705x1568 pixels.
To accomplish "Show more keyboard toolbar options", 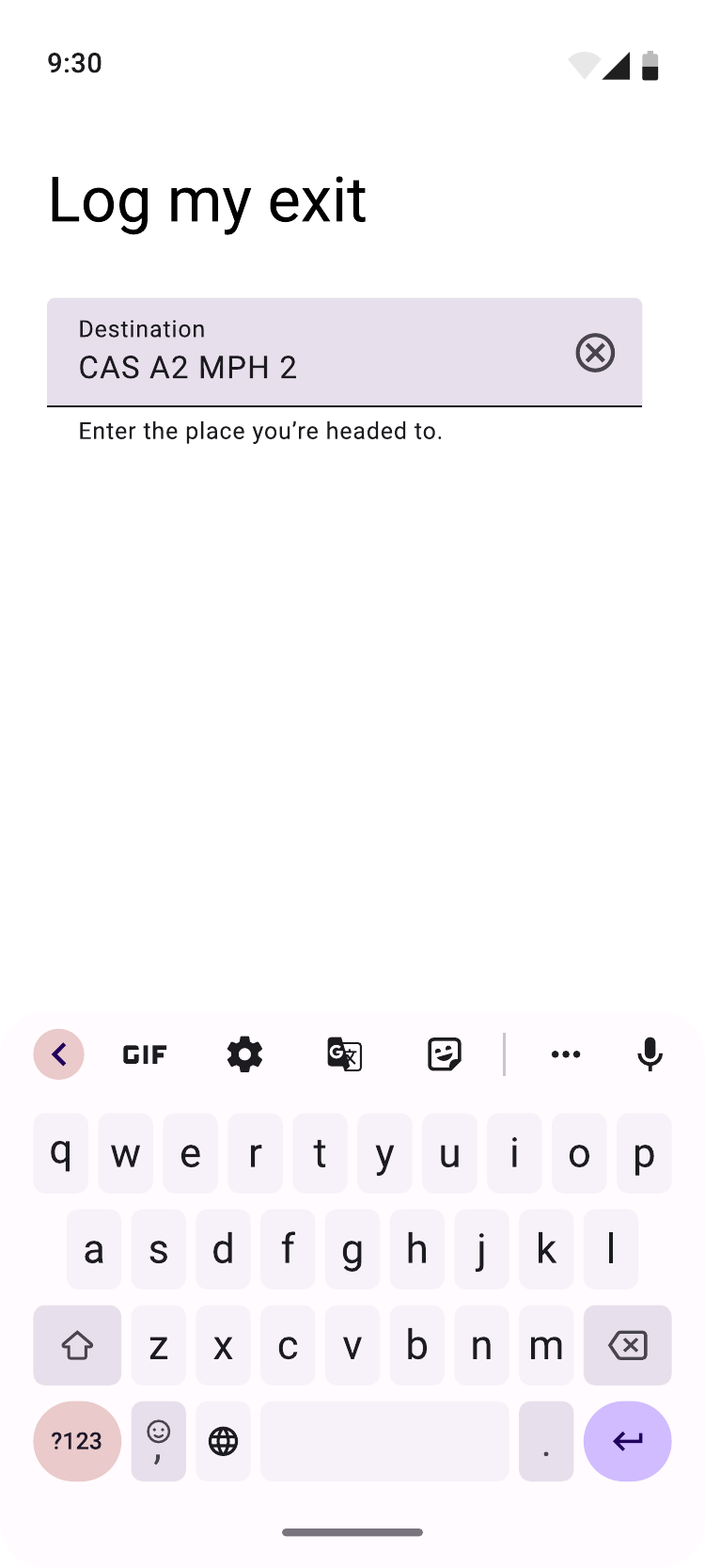I will pyautogui.click(x=566, y=1054).
